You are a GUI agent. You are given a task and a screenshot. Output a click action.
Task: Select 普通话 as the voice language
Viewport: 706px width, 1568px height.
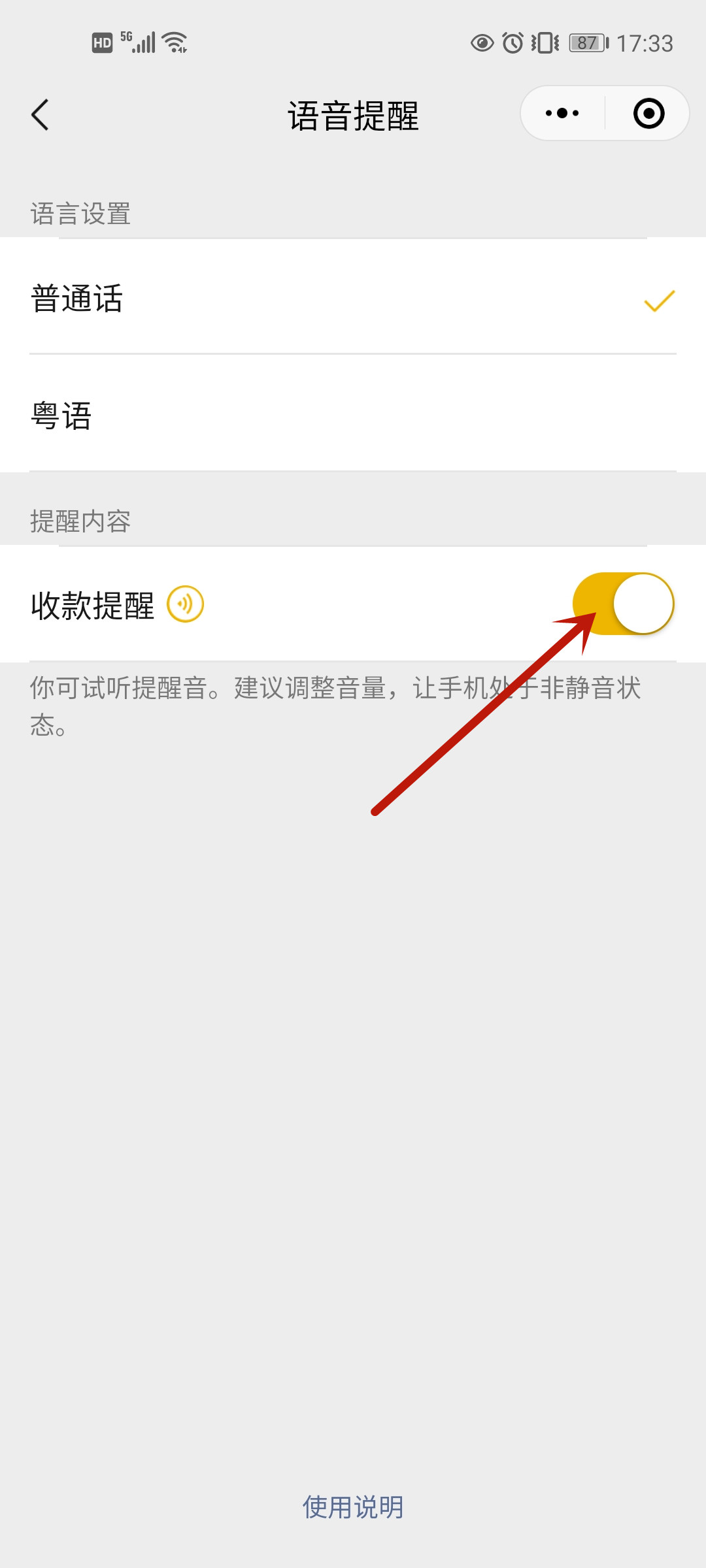tap(353, 299)
